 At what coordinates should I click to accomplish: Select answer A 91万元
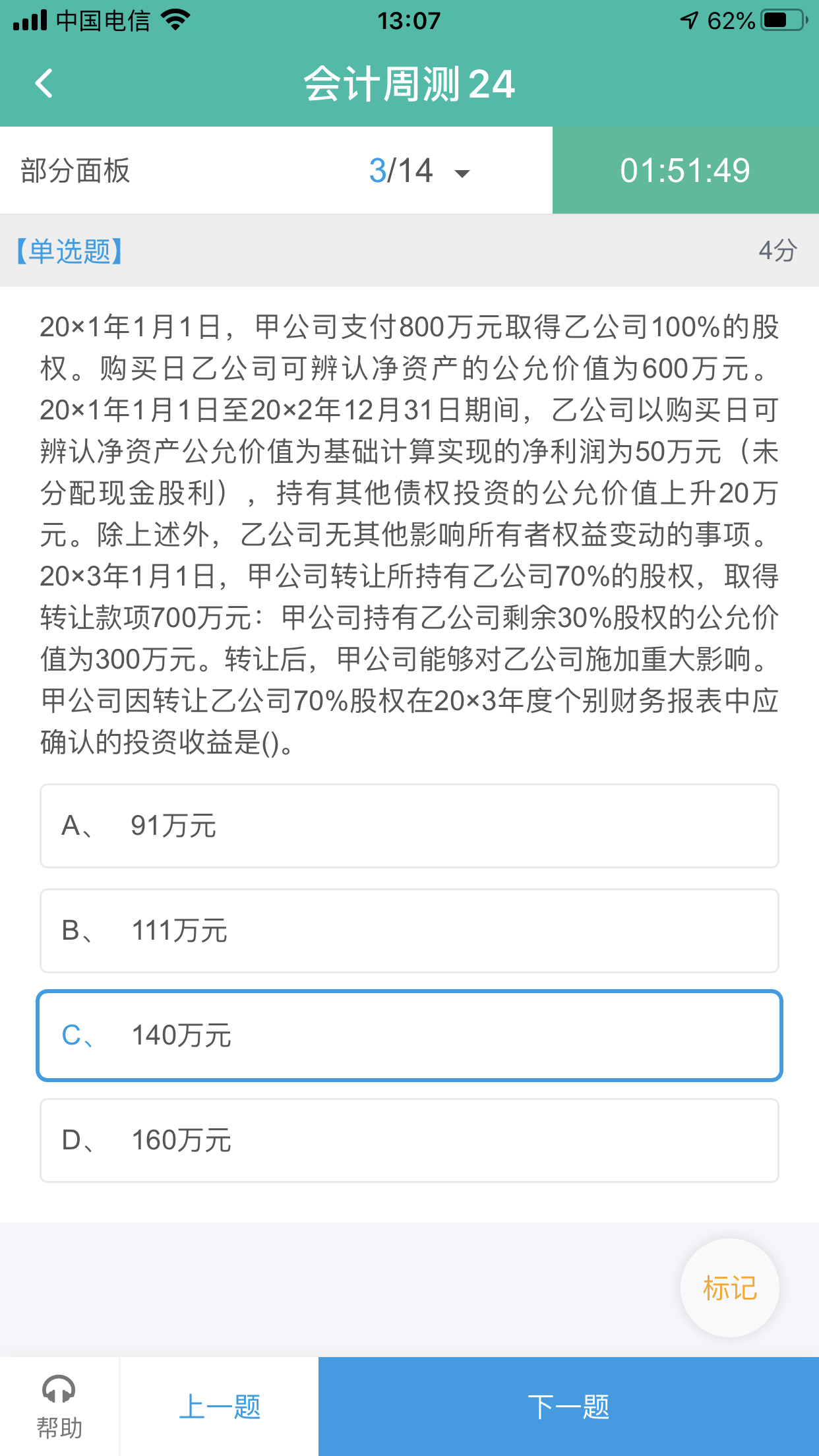pyautogui.click(x=409, y=826)
